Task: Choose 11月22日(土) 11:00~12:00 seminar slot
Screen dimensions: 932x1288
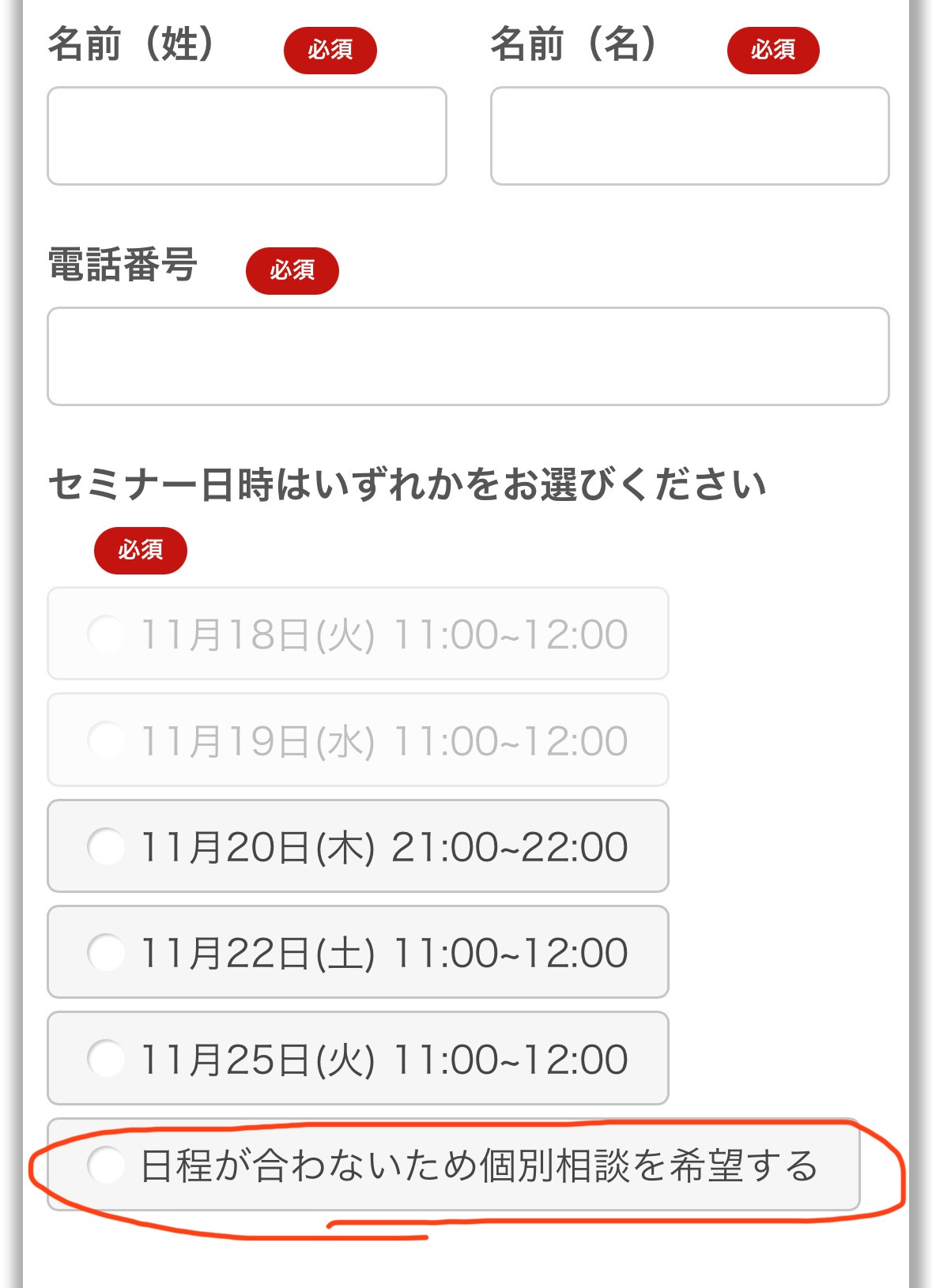Action: click(107, 952)
